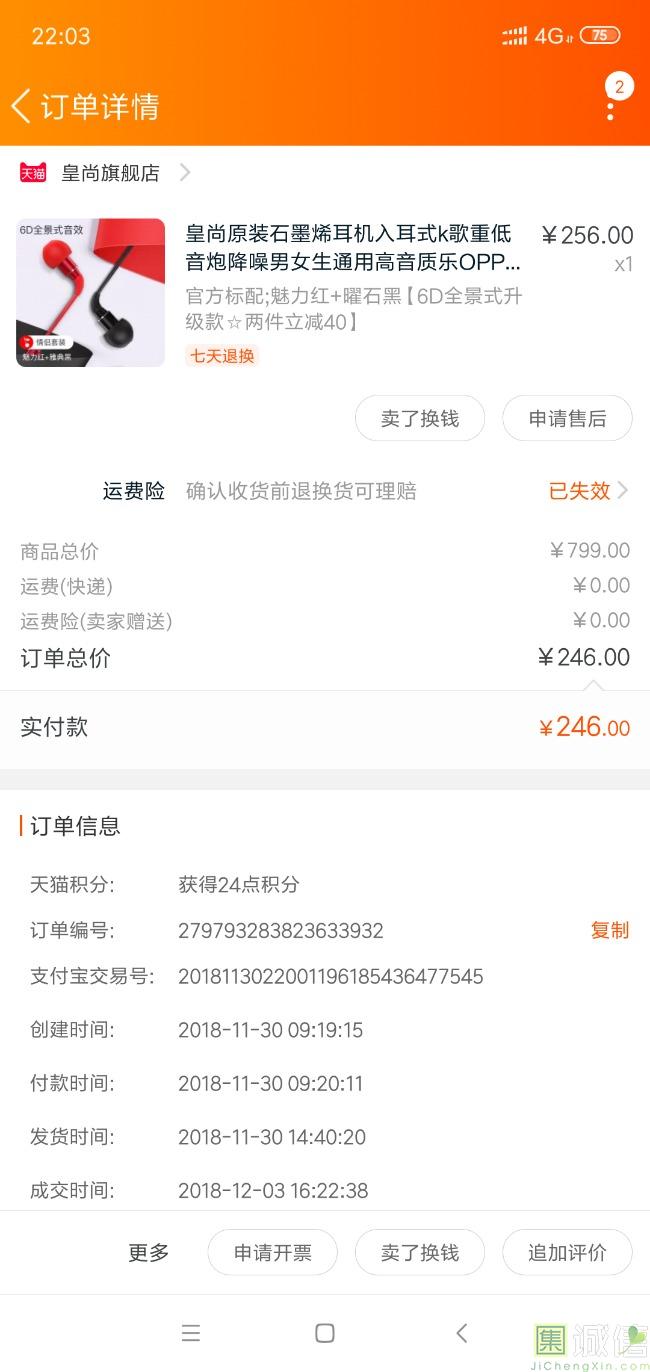Copy the order number with 复制
The image size is (650, 1372).
[x=609, y=930]
